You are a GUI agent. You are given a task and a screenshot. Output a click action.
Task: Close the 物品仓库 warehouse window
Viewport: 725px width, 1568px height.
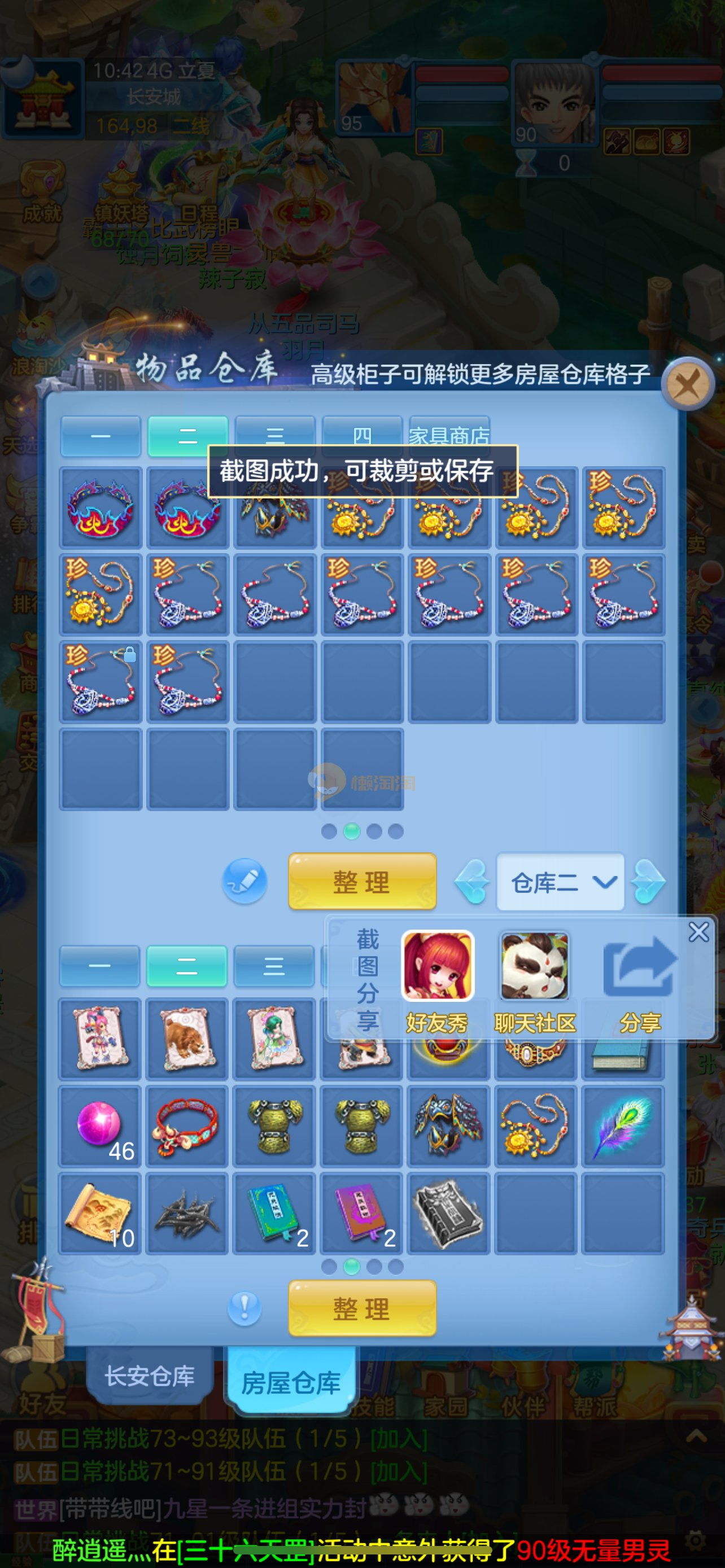[x=687, y=385]
